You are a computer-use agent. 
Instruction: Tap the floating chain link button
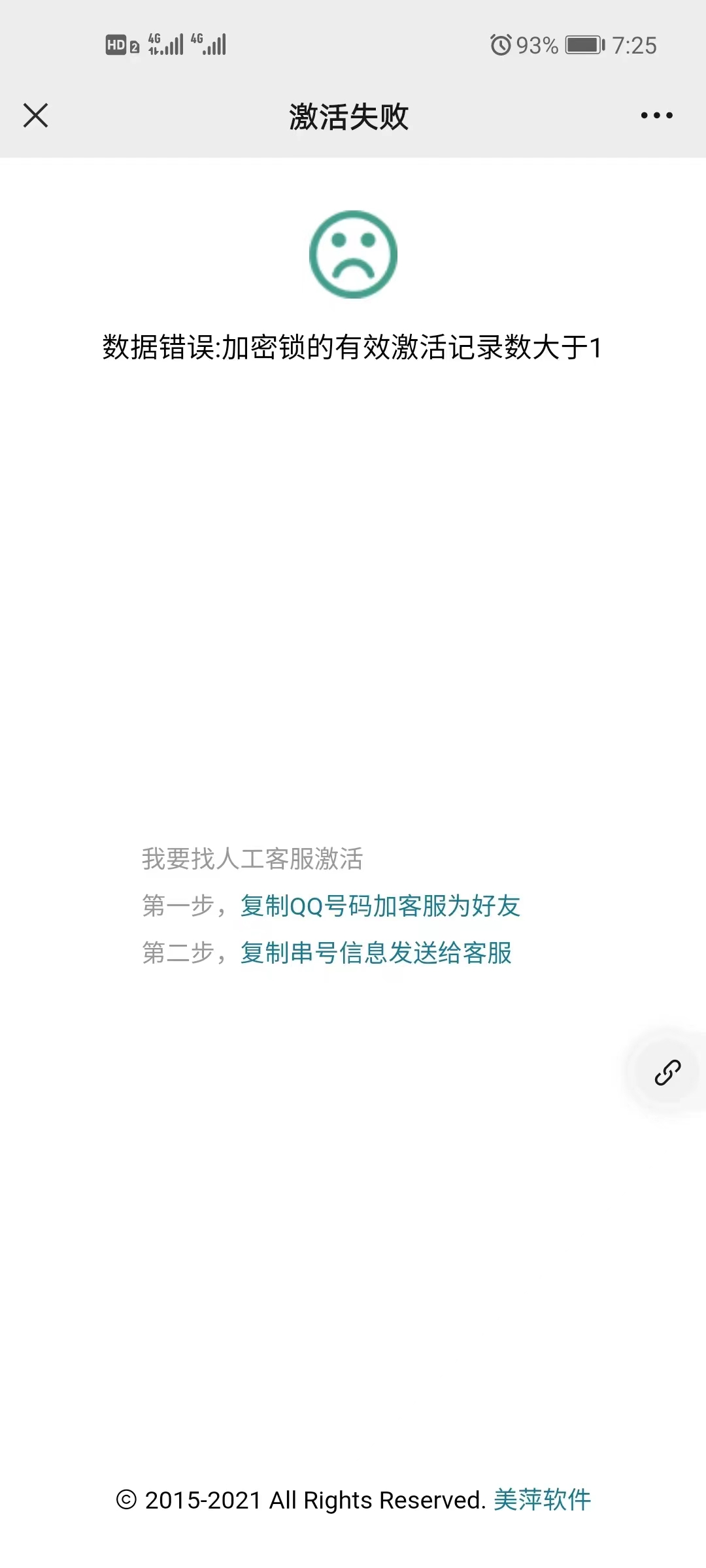pos(667,1072)
